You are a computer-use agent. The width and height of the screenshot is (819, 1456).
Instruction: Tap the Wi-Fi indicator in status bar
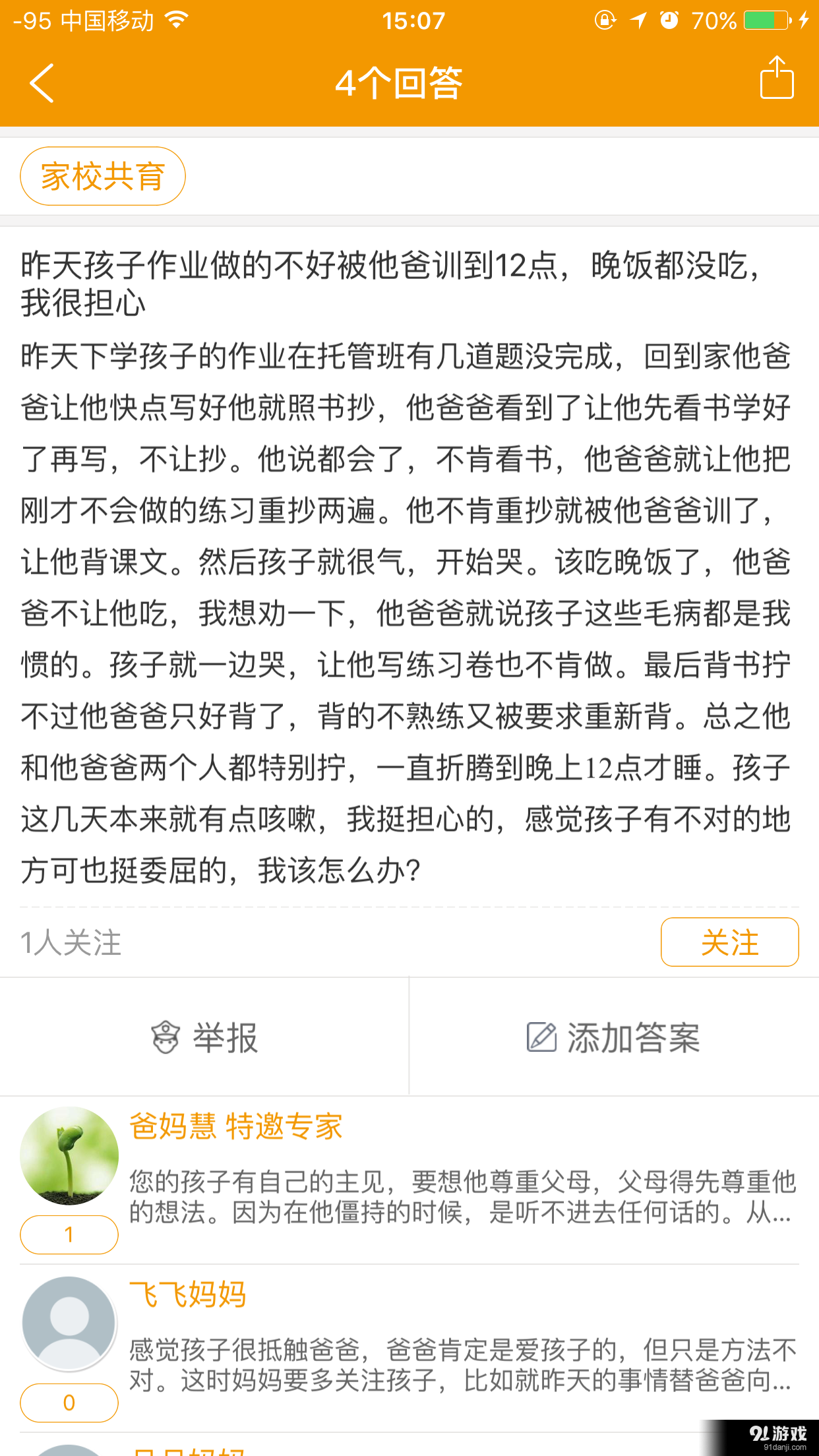point(175,19)
